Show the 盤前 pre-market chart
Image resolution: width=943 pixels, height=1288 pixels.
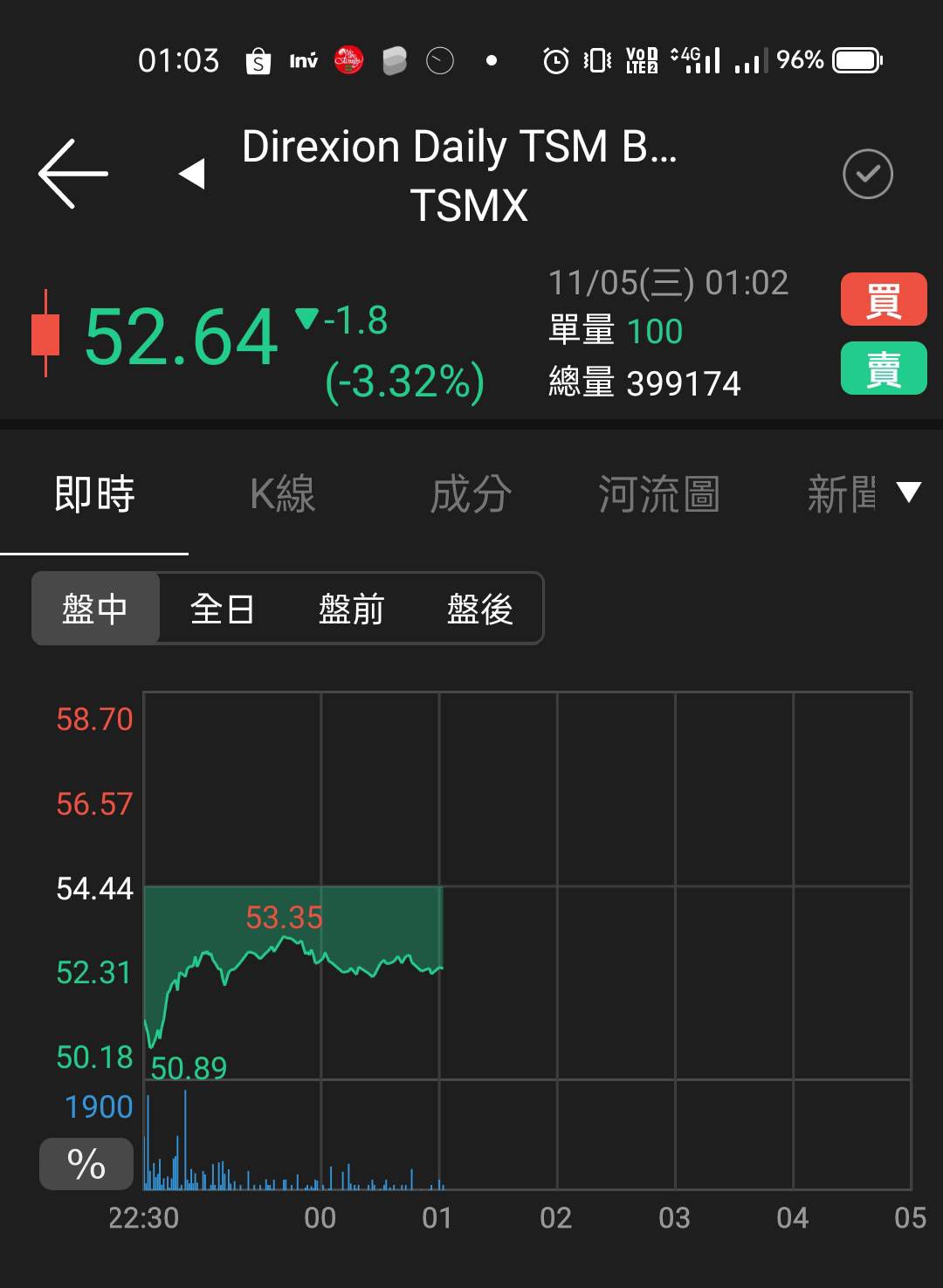[351, 609]
